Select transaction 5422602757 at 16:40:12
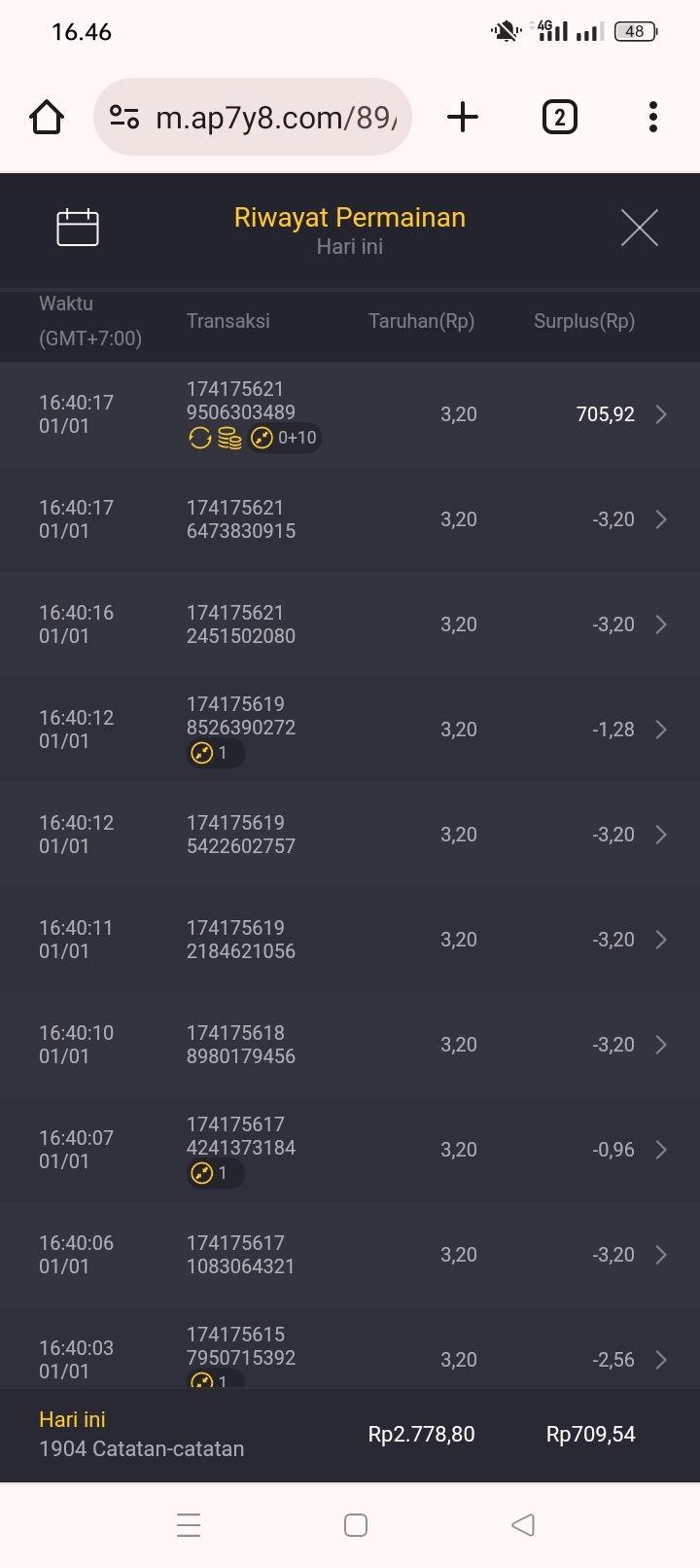 350,835
